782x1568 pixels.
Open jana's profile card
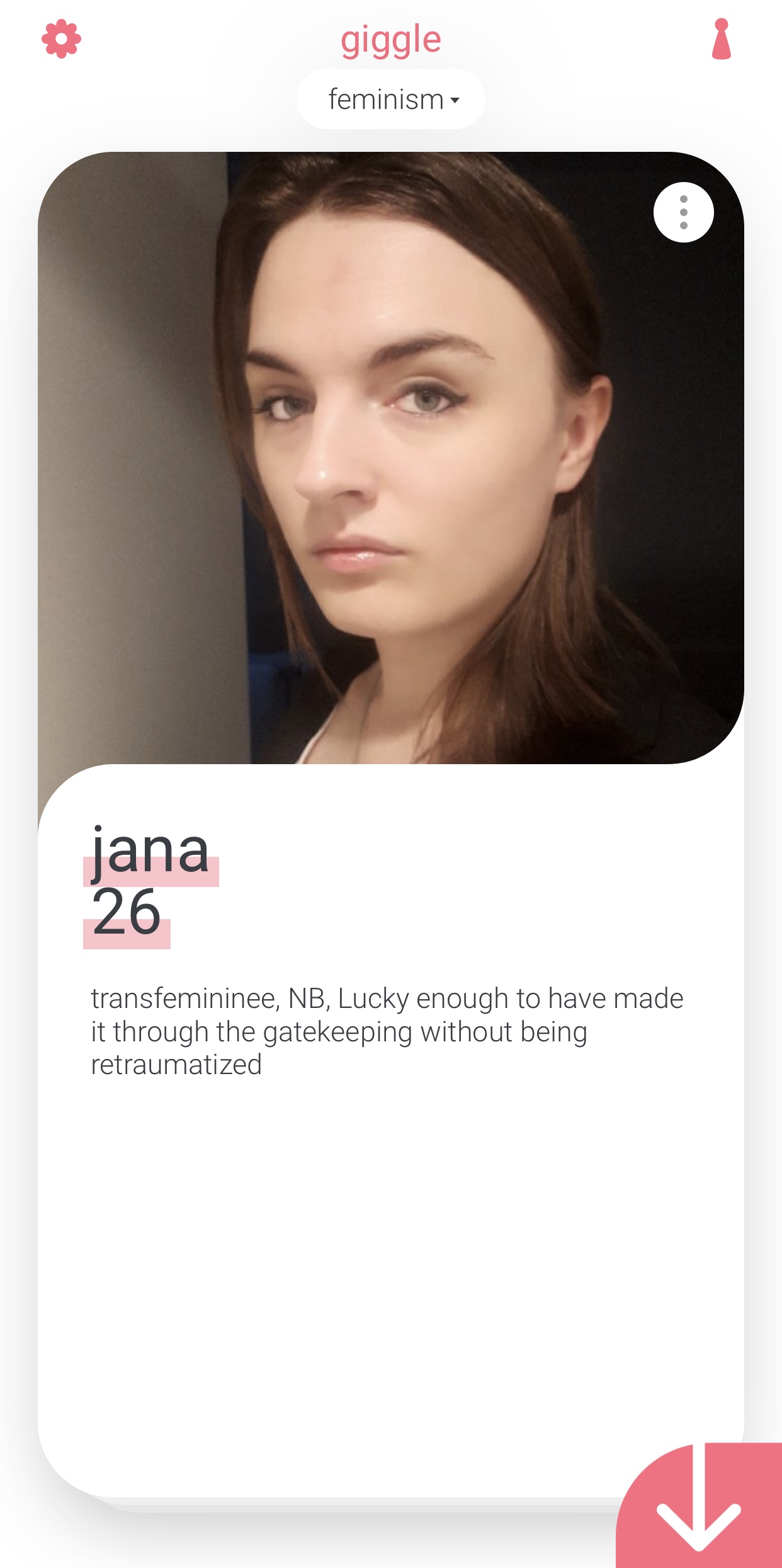[390, 825]
